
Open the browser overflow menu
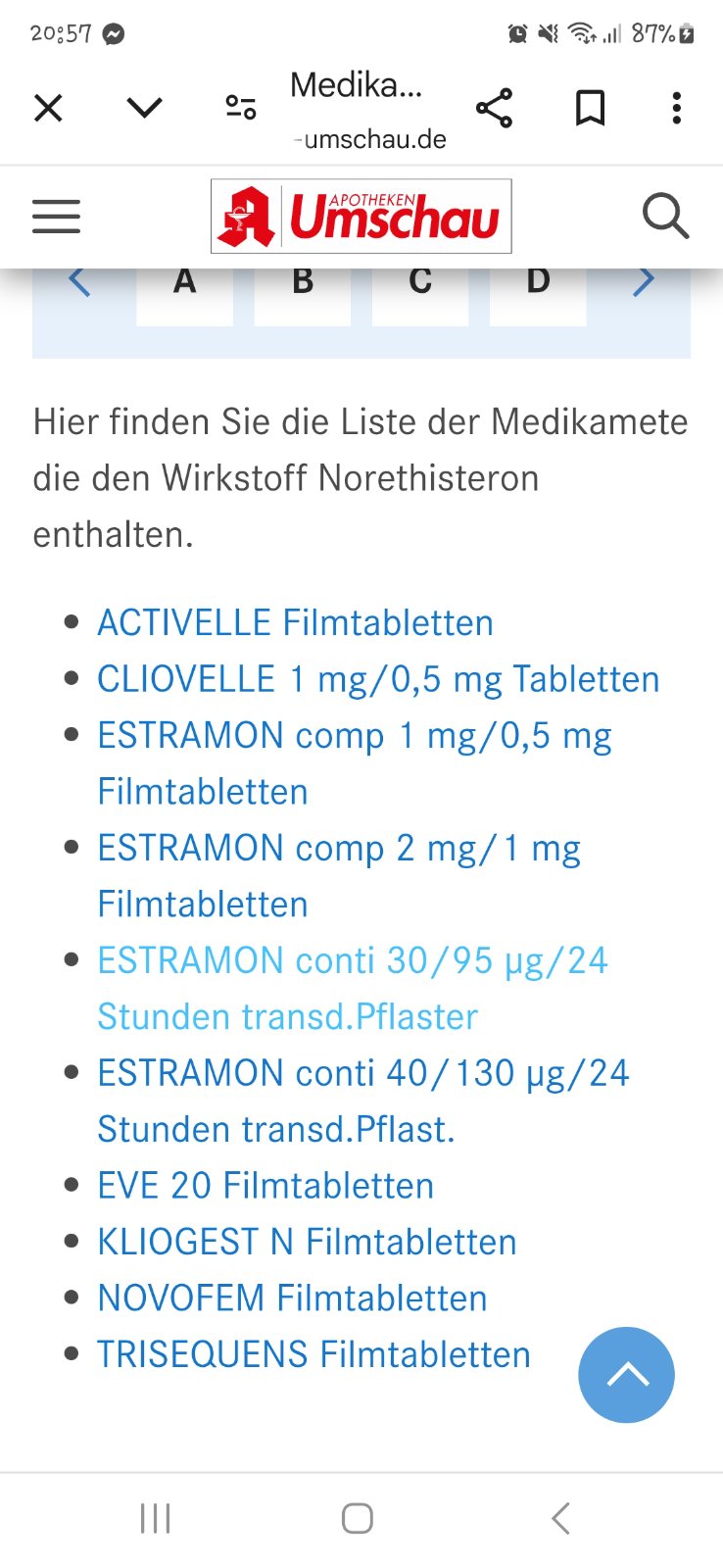(676, 108)
